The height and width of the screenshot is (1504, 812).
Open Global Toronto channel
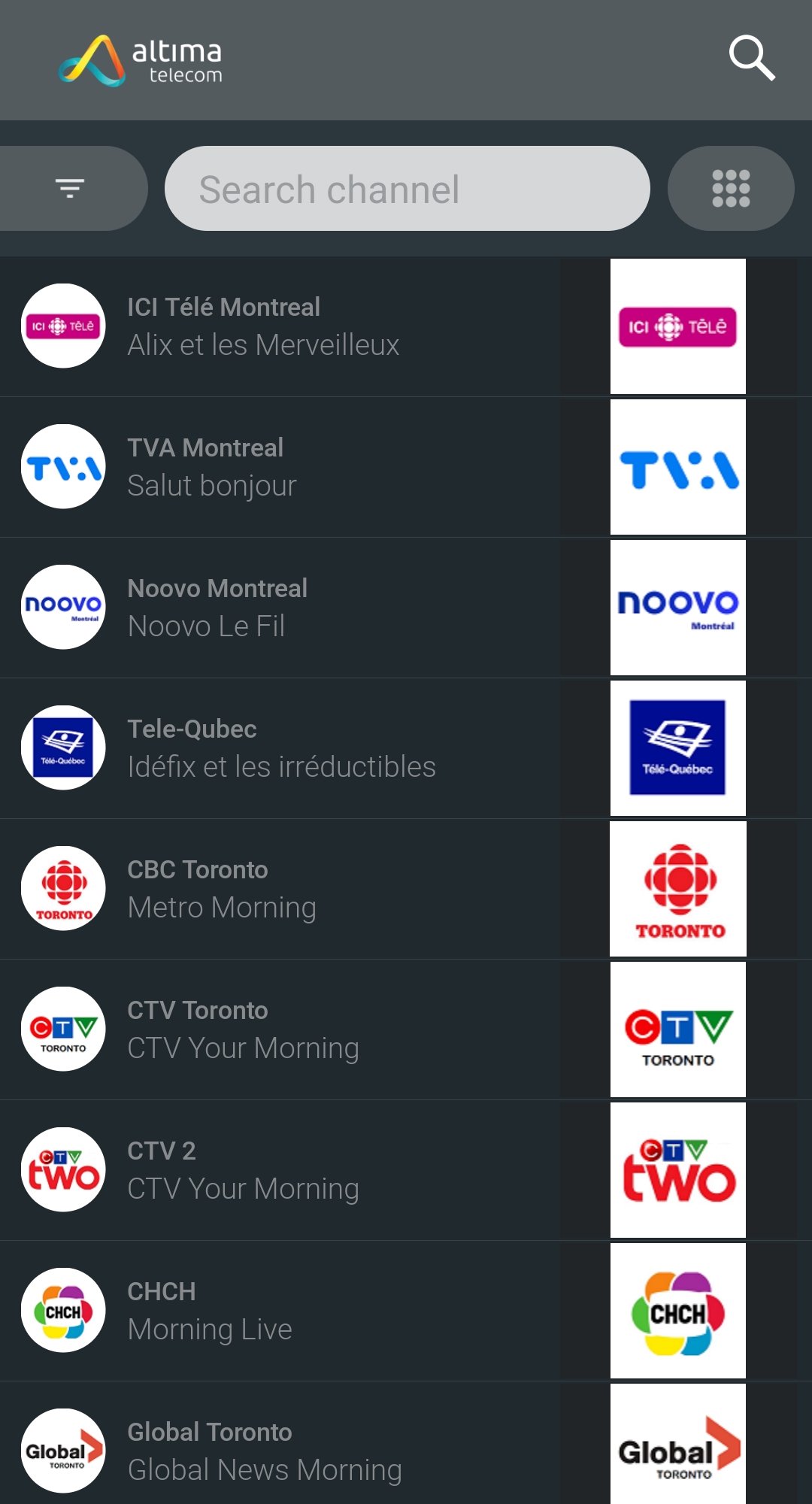tap(406, 1443)
